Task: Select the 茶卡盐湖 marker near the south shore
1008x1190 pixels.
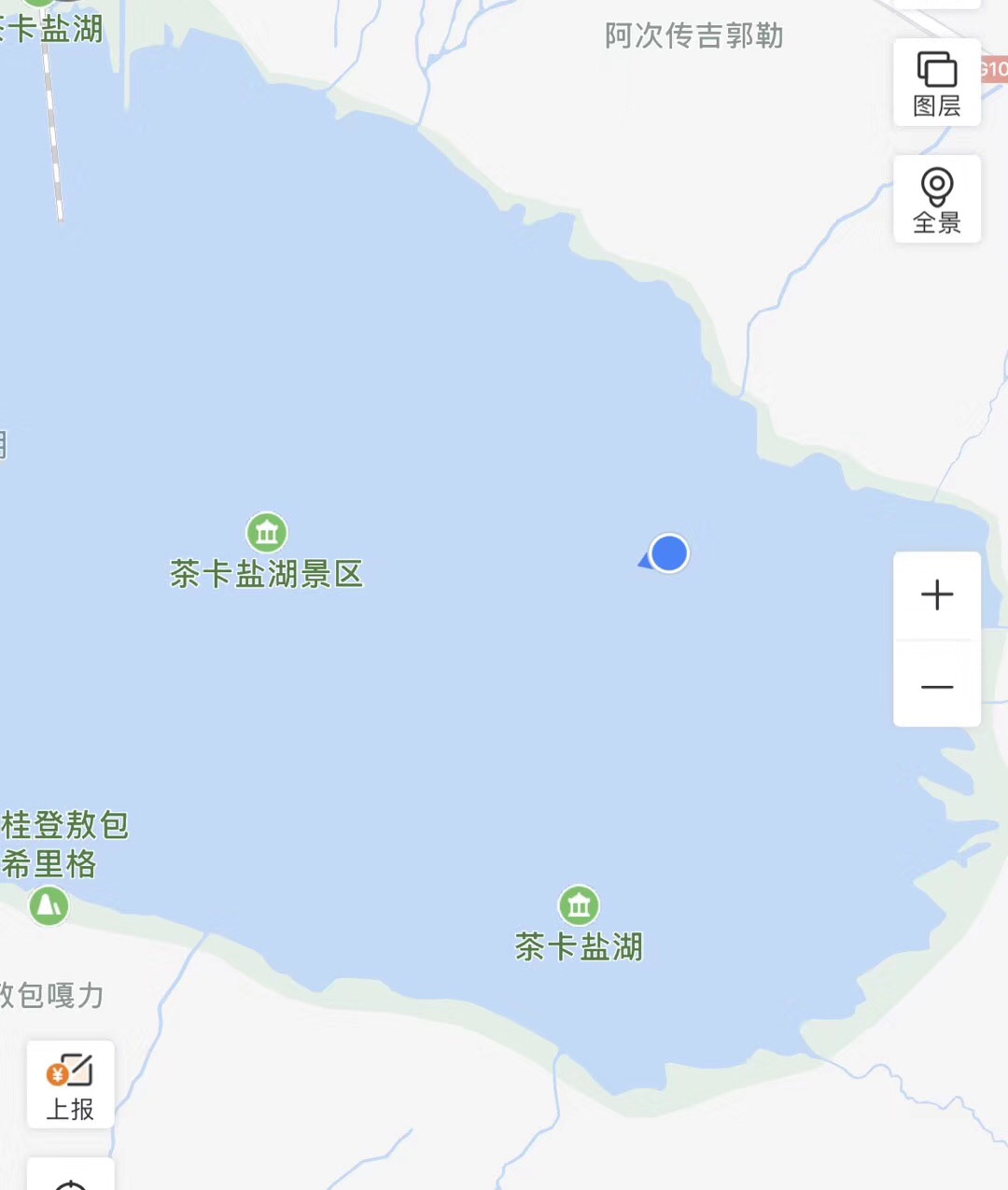Action: [x=579, y=905]
